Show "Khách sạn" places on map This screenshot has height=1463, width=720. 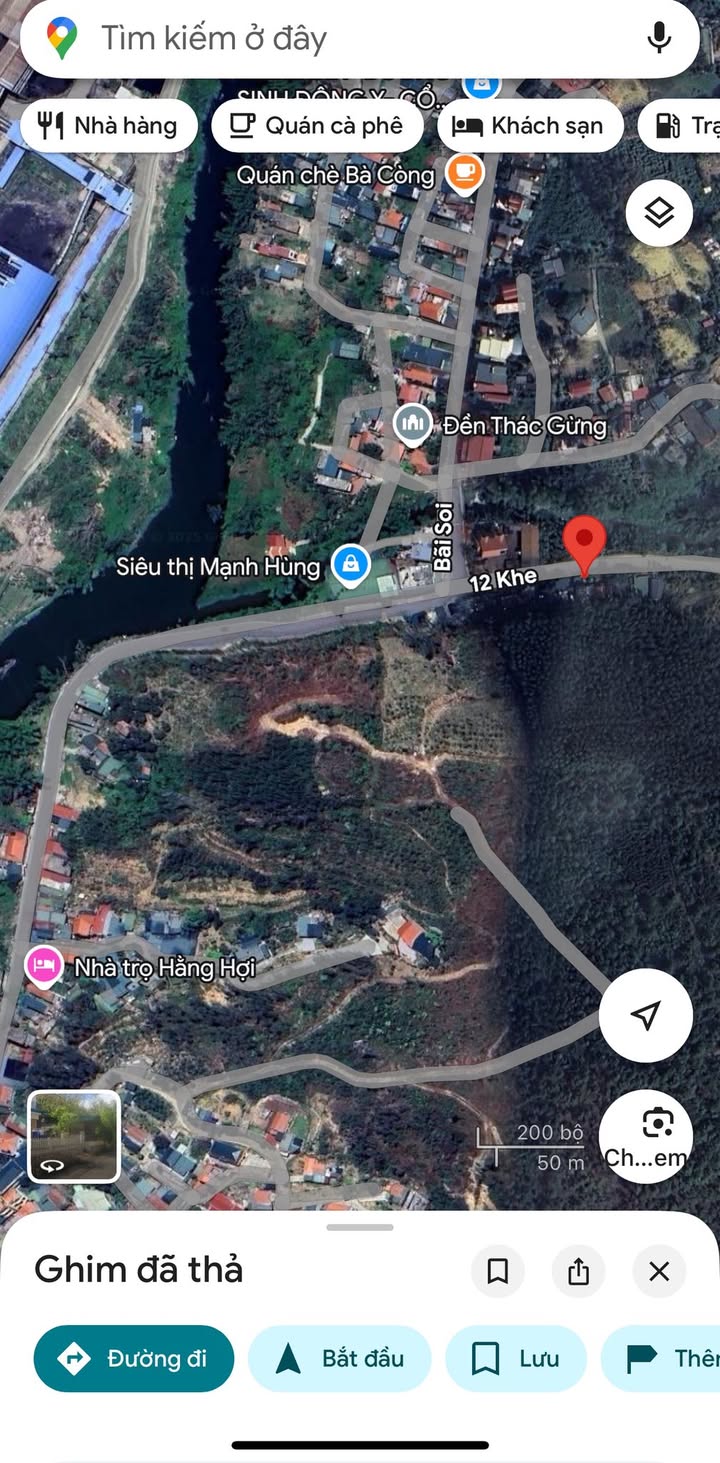click(x=530, y=126)
